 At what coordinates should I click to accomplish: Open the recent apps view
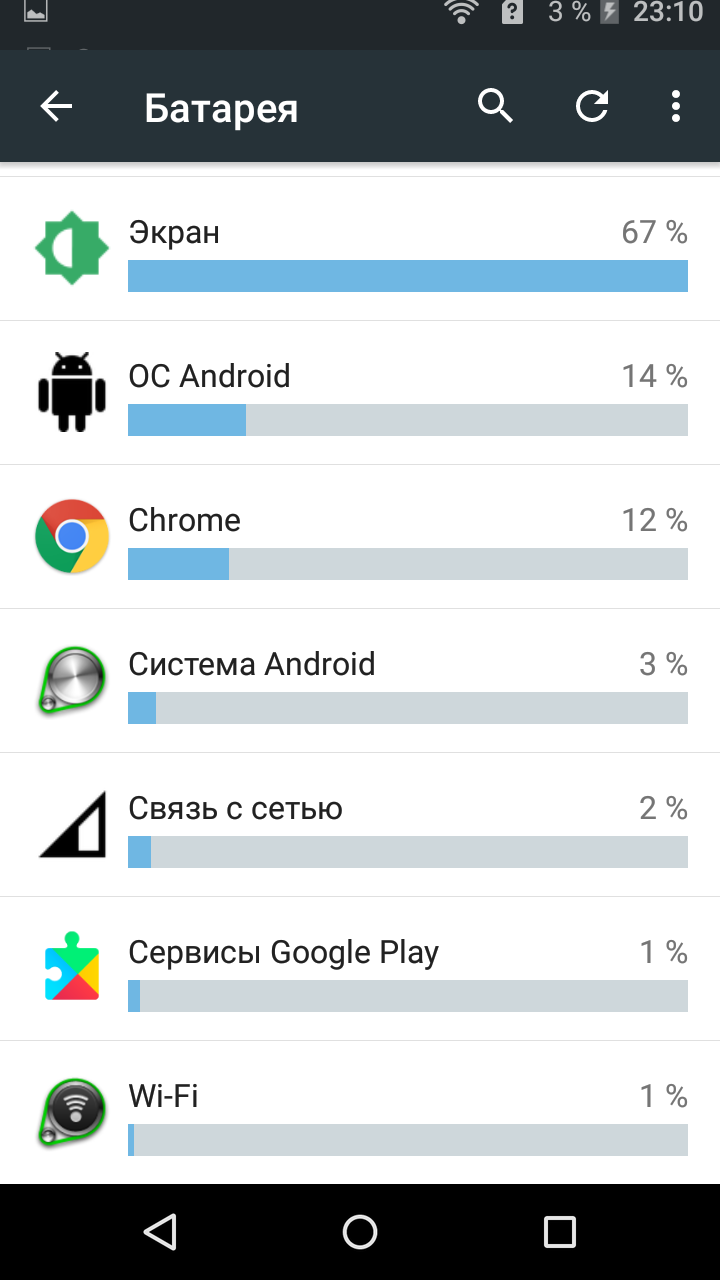click(560, 1231)
